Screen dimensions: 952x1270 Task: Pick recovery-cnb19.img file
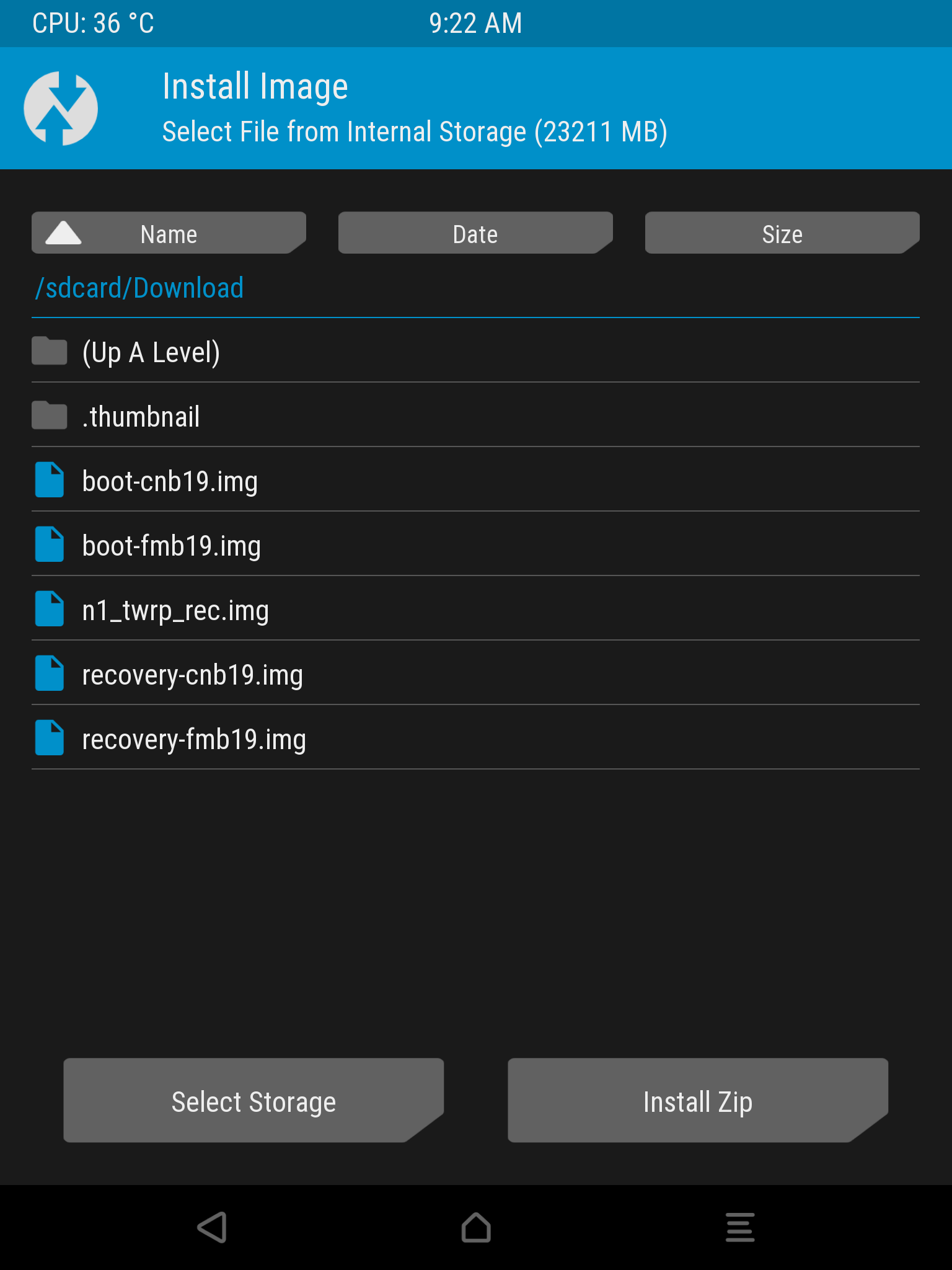[x=192, y=675]
